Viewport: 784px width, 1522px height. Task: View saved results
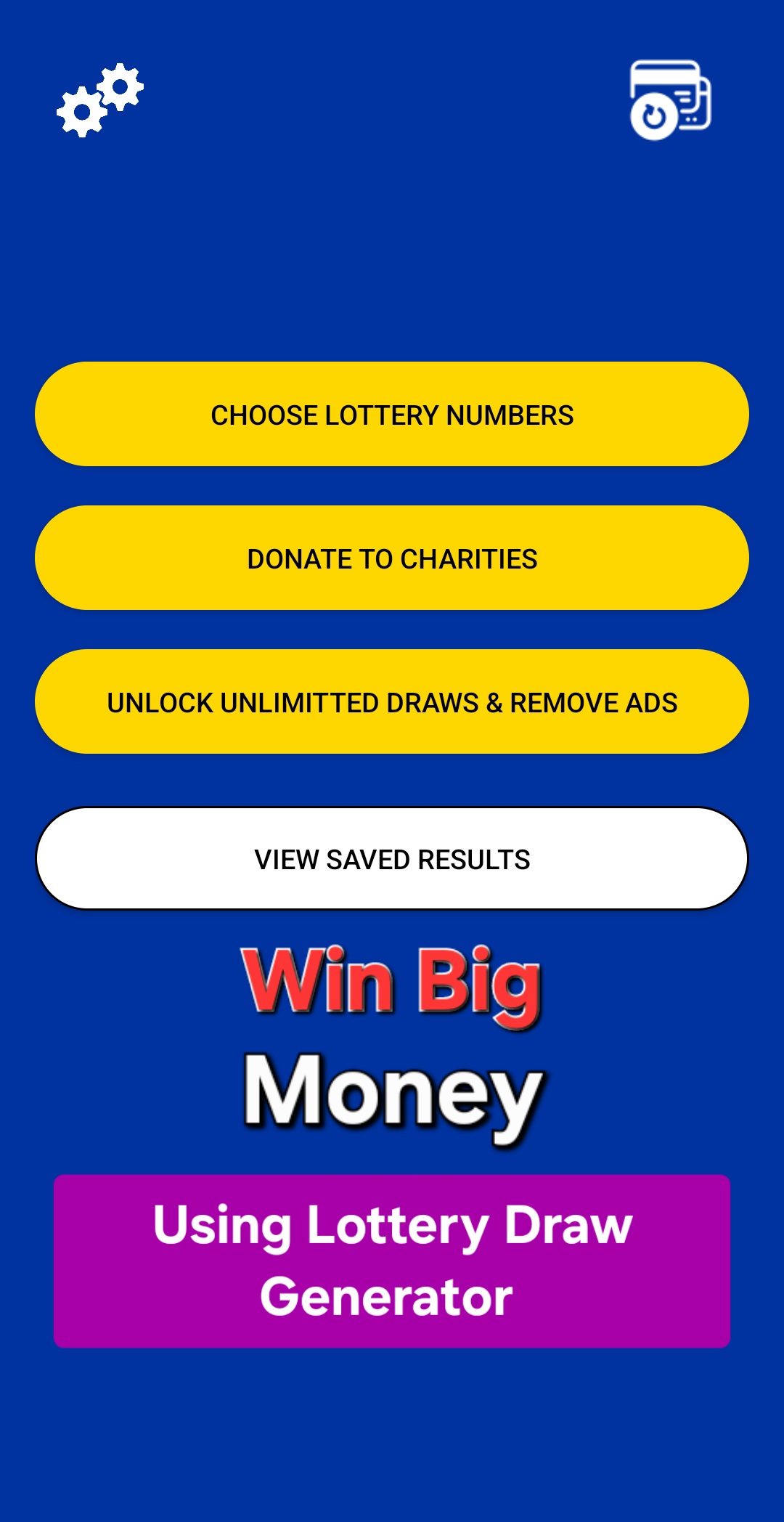[392, 858]
